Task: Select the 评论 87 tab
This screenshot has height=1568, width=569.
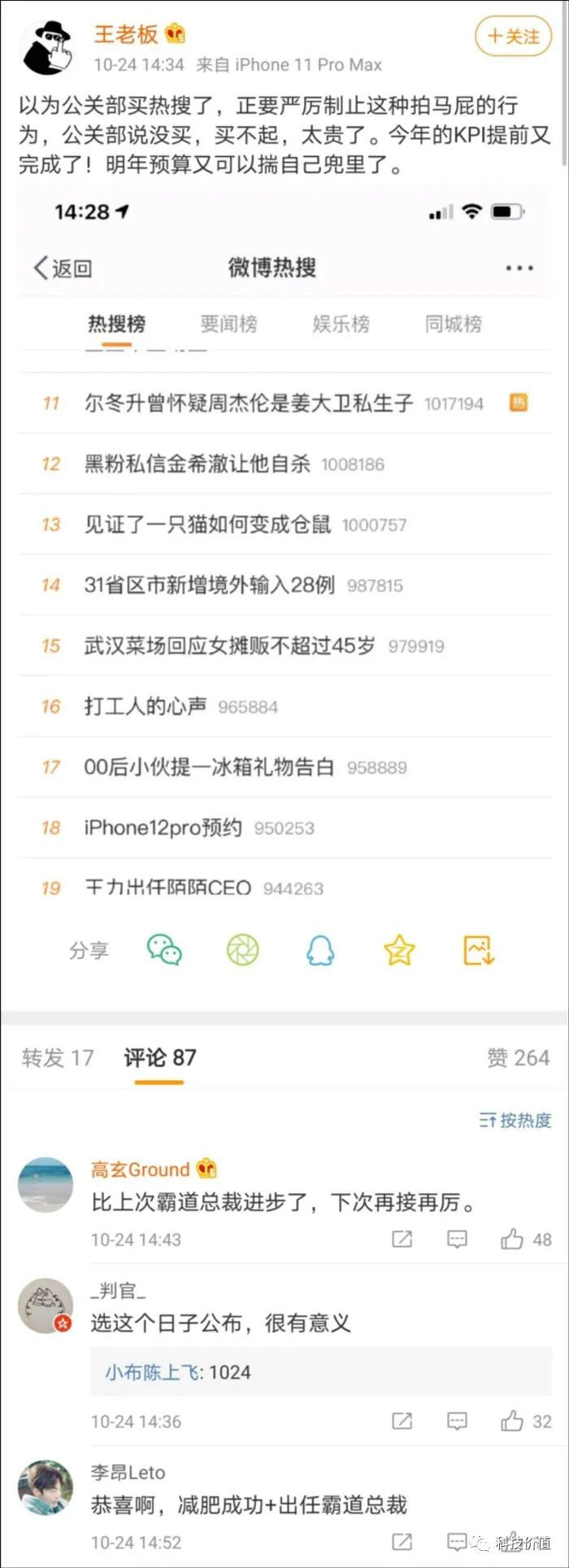Action: point(159,1058)
